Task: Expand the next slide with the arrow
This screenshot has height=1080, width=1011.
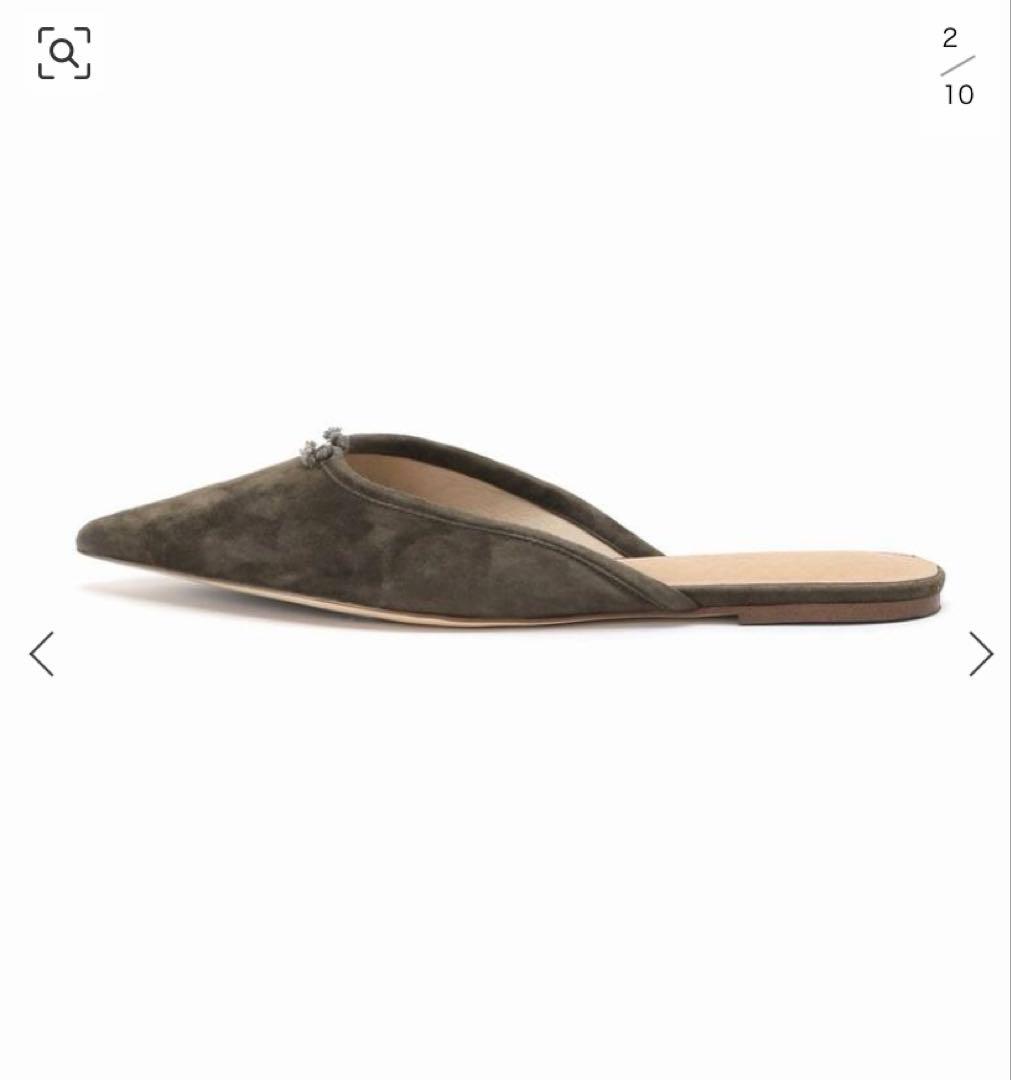Action: click(x=981, y=655)
